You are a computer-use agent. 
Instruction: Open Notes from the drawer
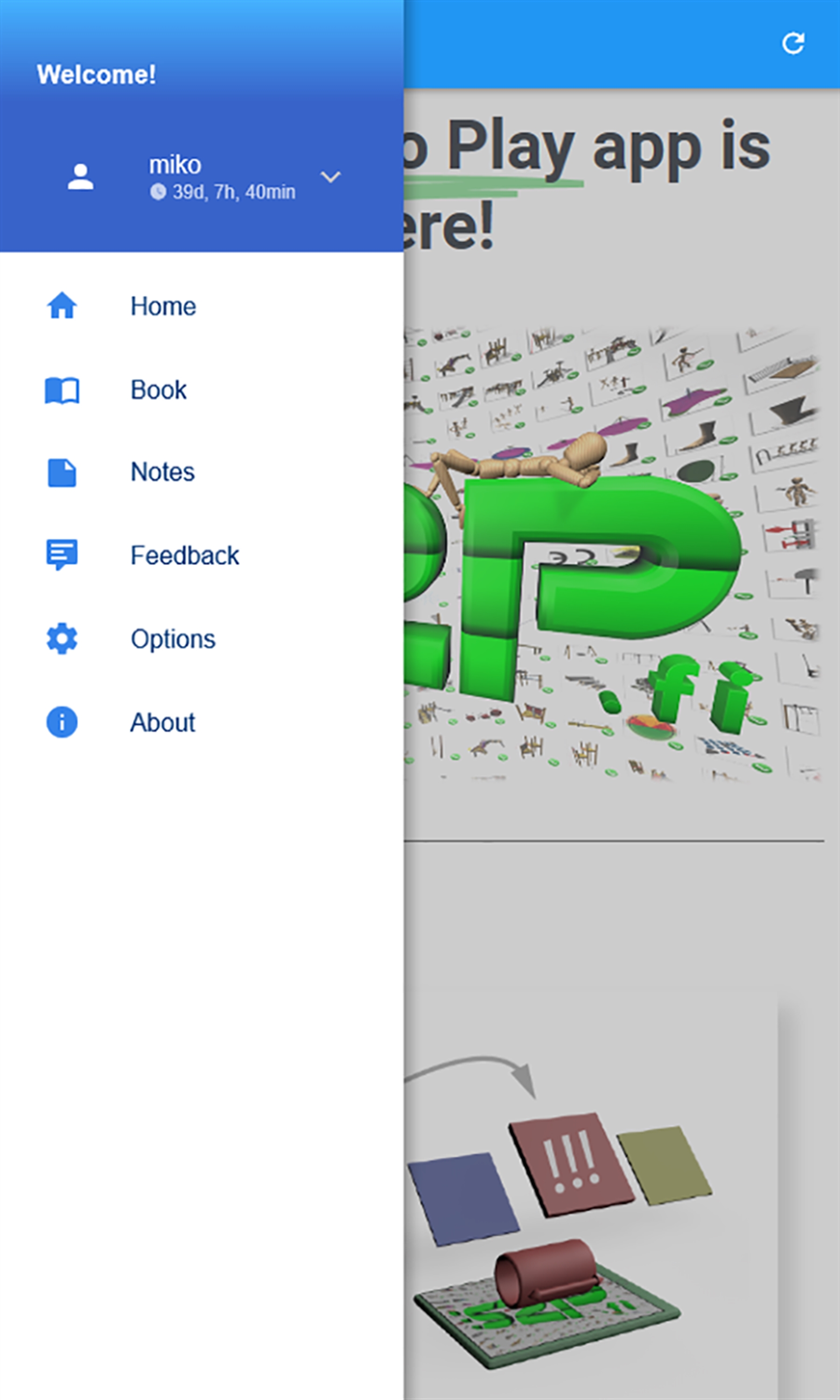[162, 472]
